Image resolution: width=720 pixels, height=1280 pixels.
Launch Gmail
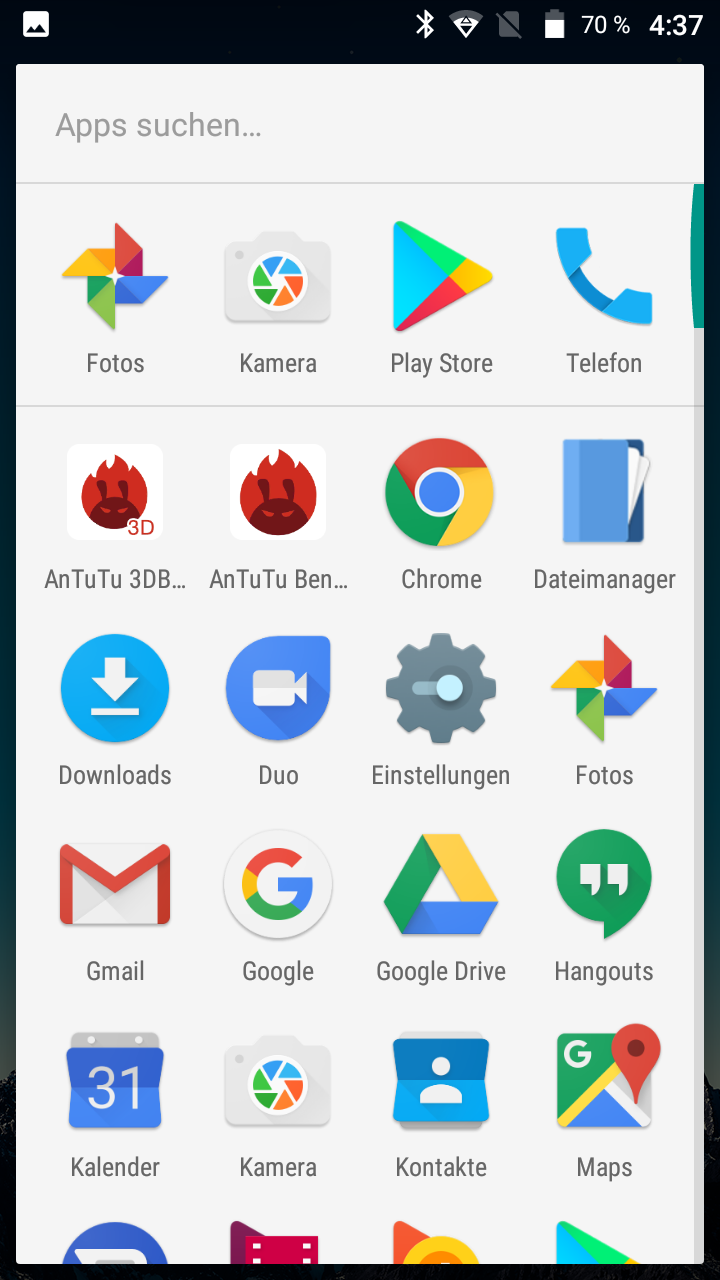pos(115,884)
